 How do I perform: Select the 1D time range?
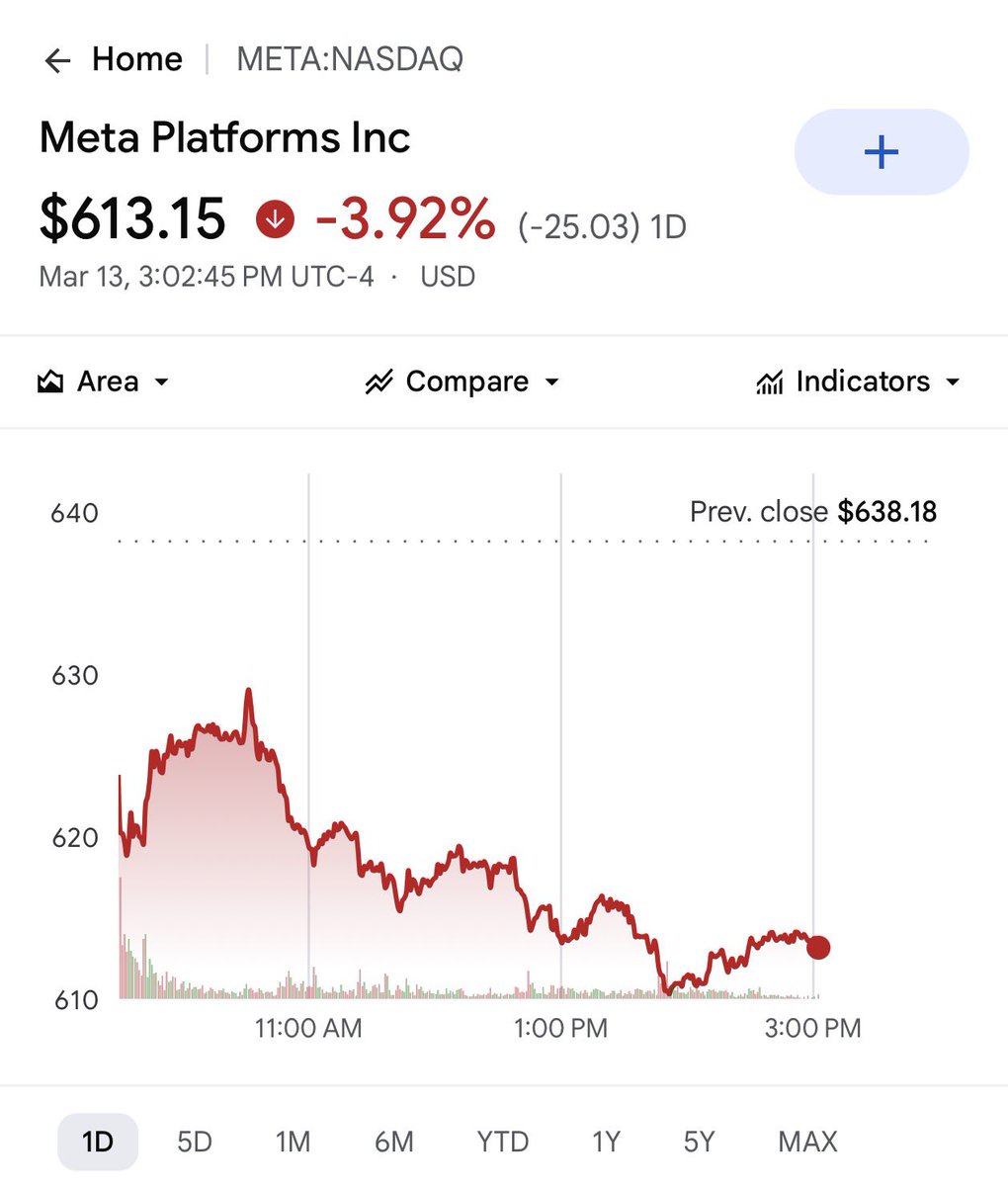98,1142
